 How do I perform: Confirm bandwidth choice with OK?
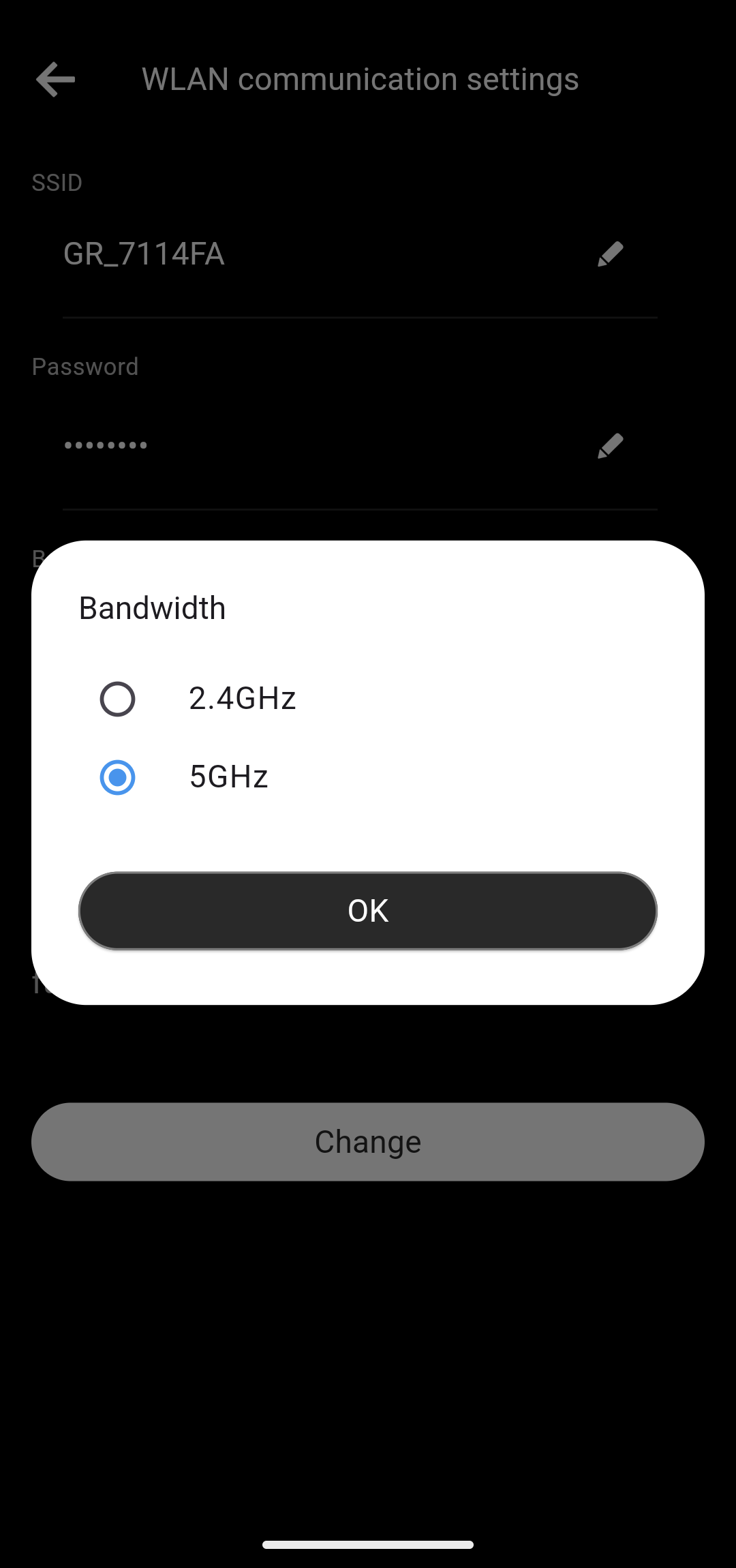tap(367, 911)
